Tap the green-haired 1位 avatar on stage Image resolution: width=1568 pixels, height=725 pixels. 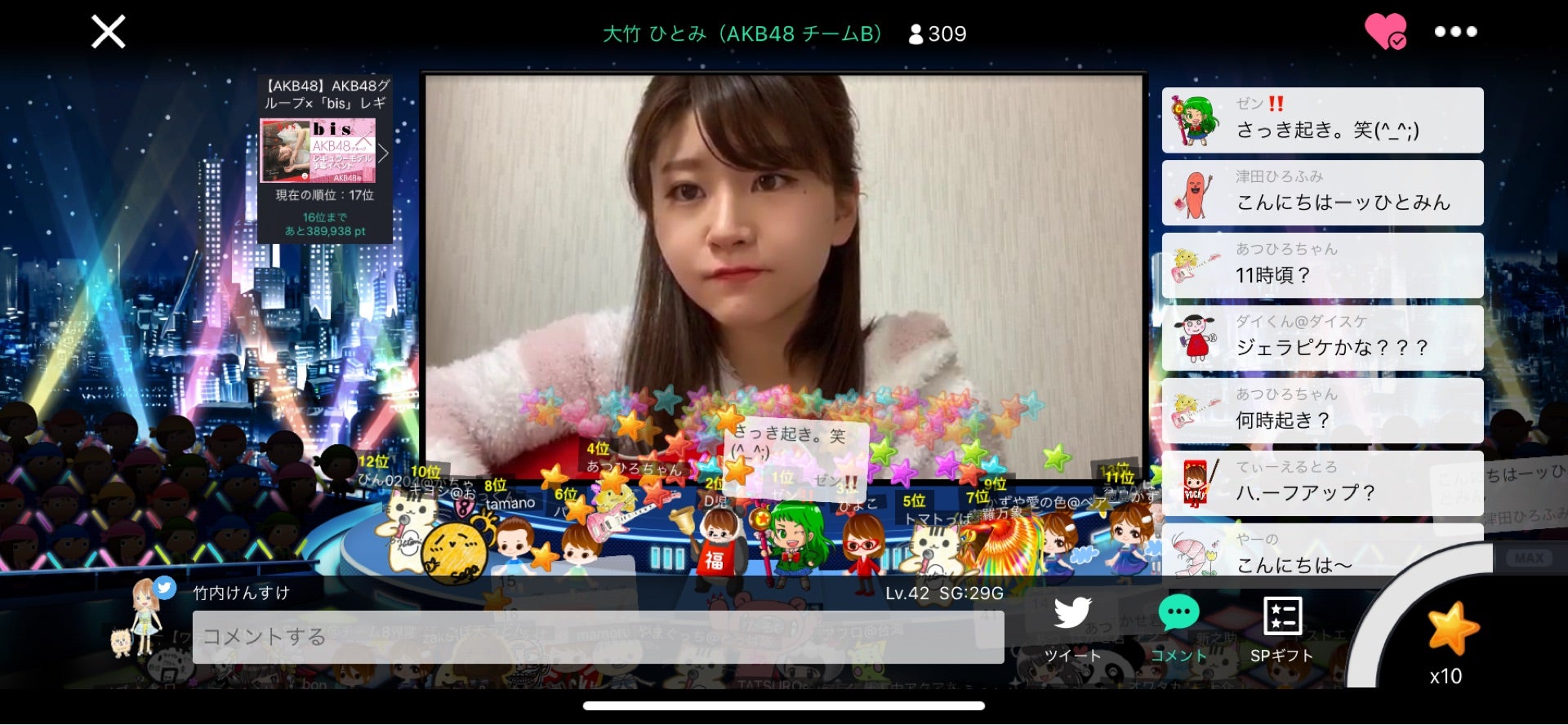coord(793,539)
